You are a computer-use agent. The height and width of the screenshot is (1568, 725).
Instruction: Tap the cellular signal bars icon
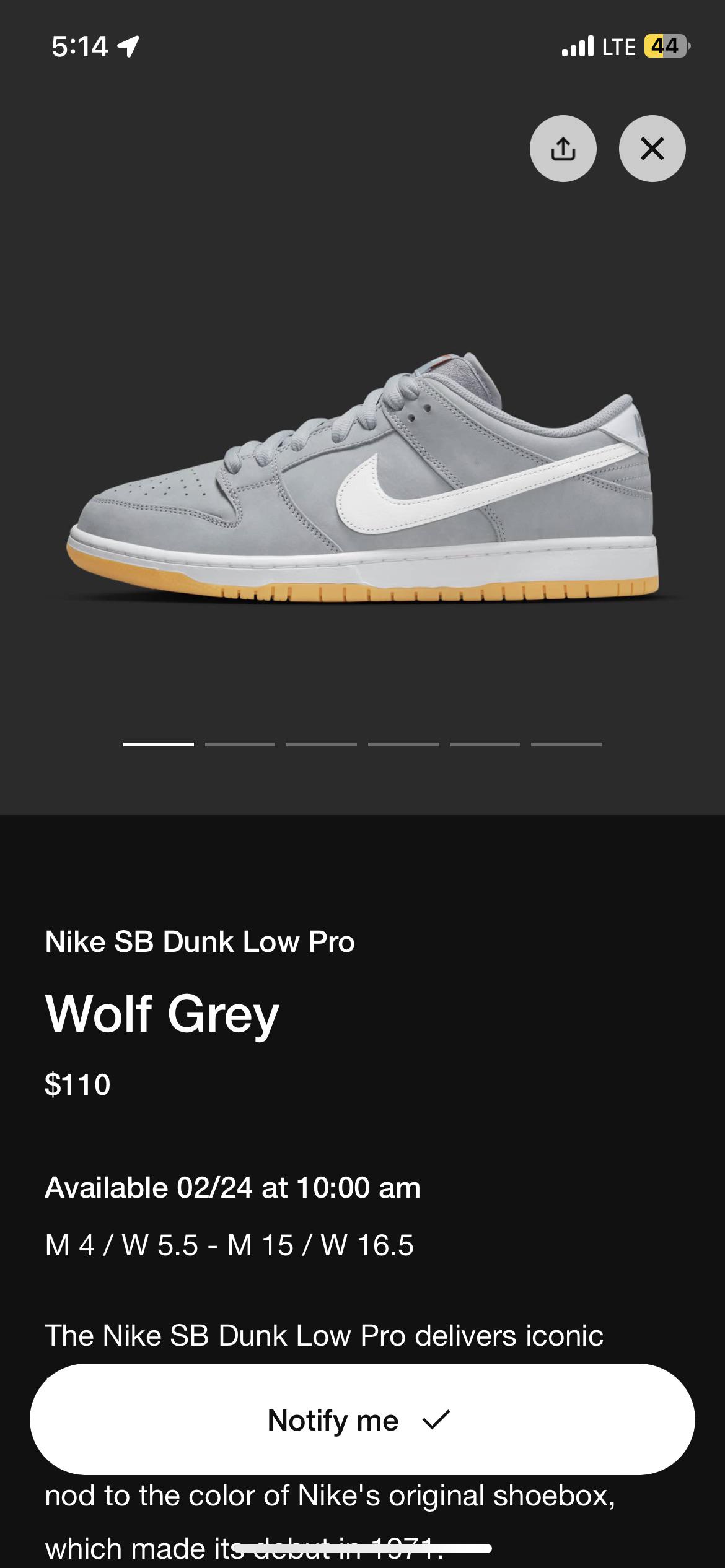point(576,45)
